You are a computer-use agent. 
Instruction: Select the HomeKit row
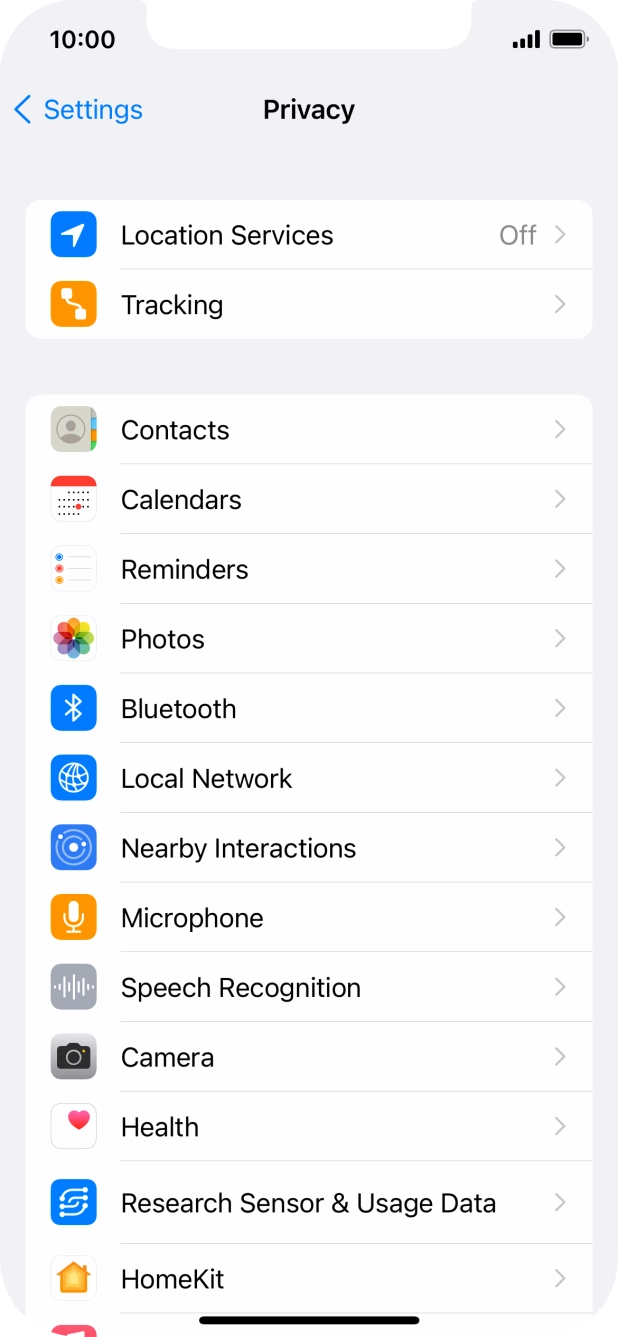pos(308,1279)
